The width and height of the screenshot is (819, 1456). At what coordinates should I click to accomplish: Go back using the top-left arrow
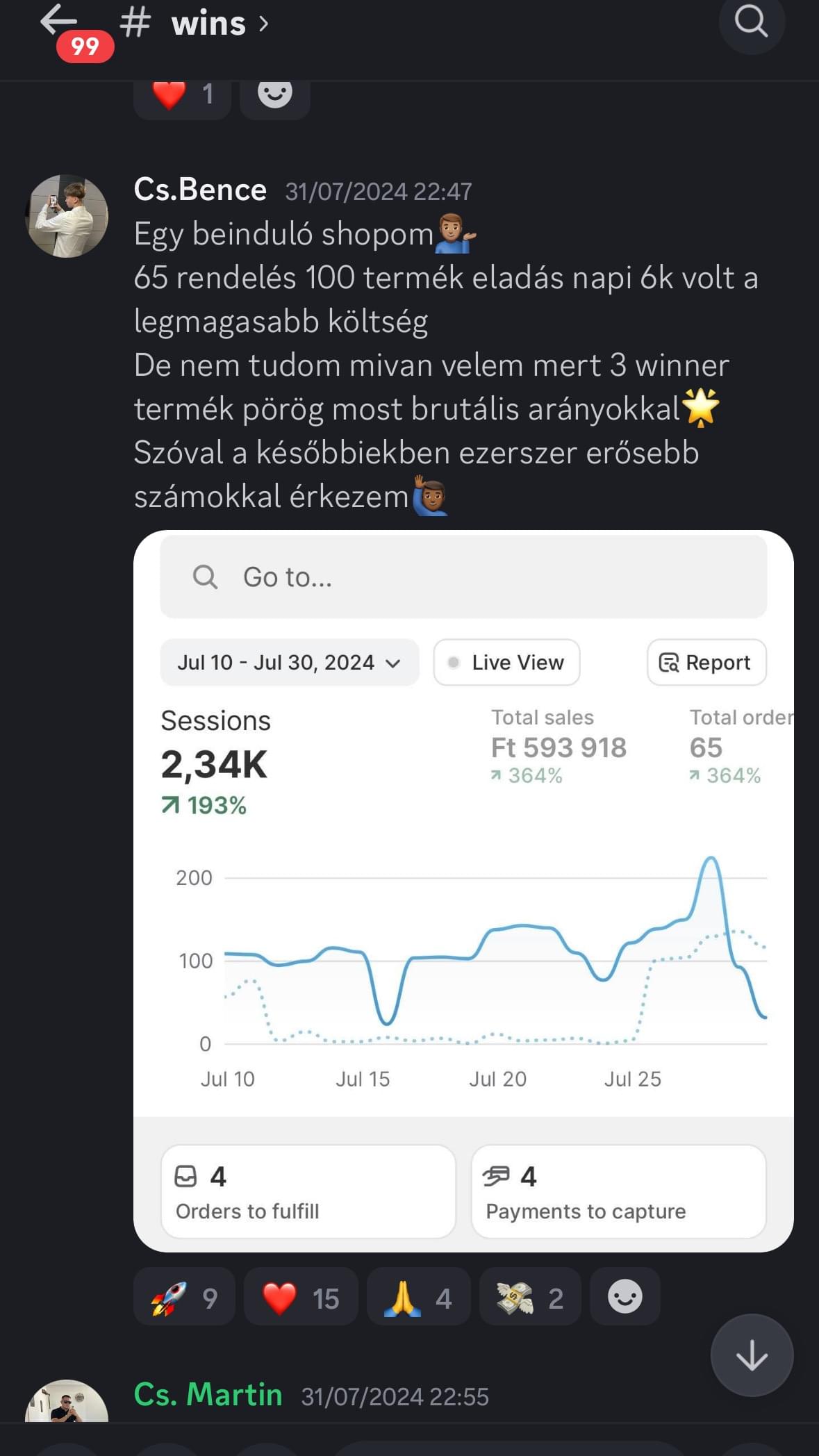pos(58,21)
